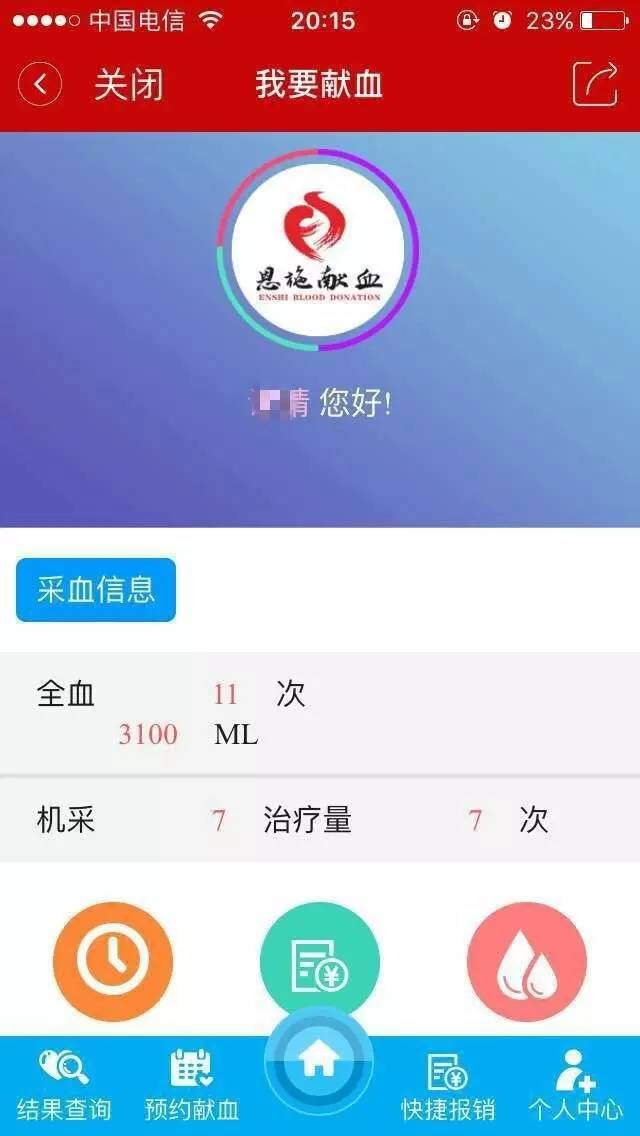
Task: Switch to the 快捷报销 tab
Action: pos(448,1086)
